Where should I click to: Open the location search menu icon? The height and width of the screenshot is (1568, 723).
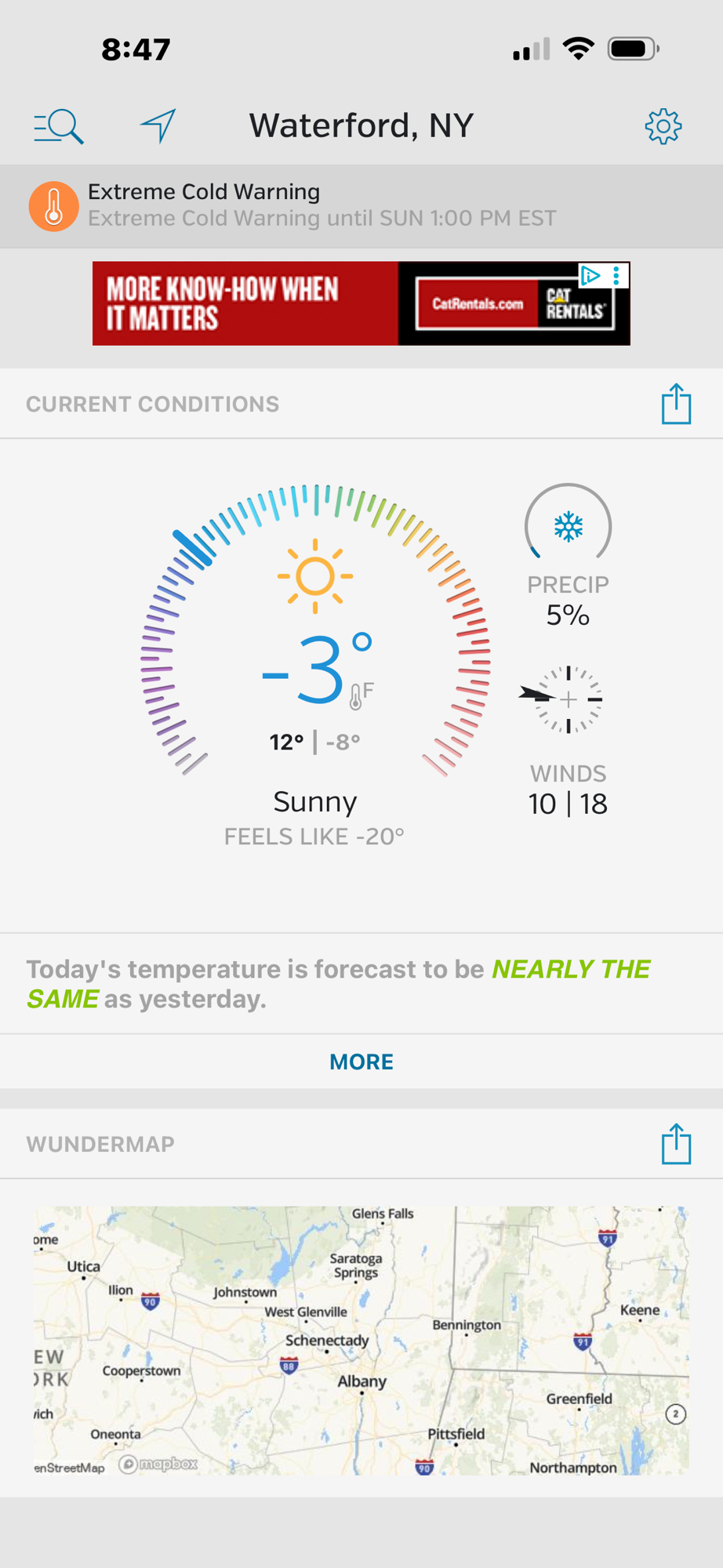59,126
